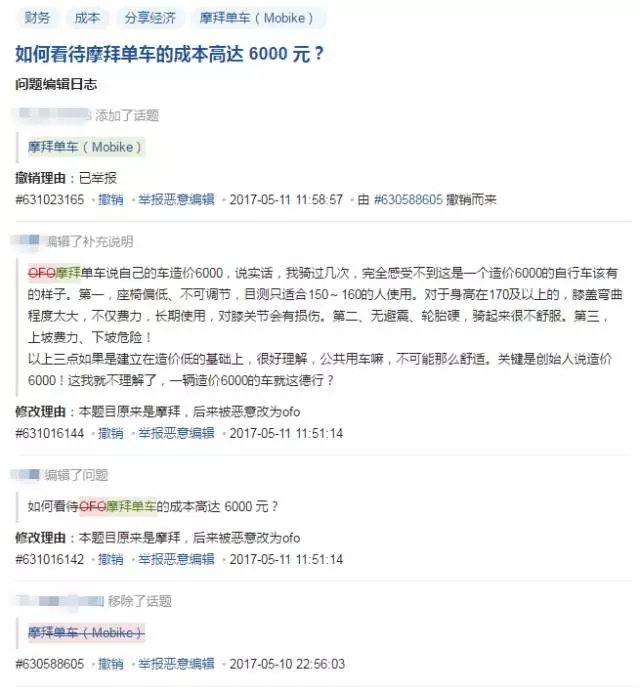Open the 成本 topic chip
Viewport: 640px width, 693px height.
click(87, 18)
